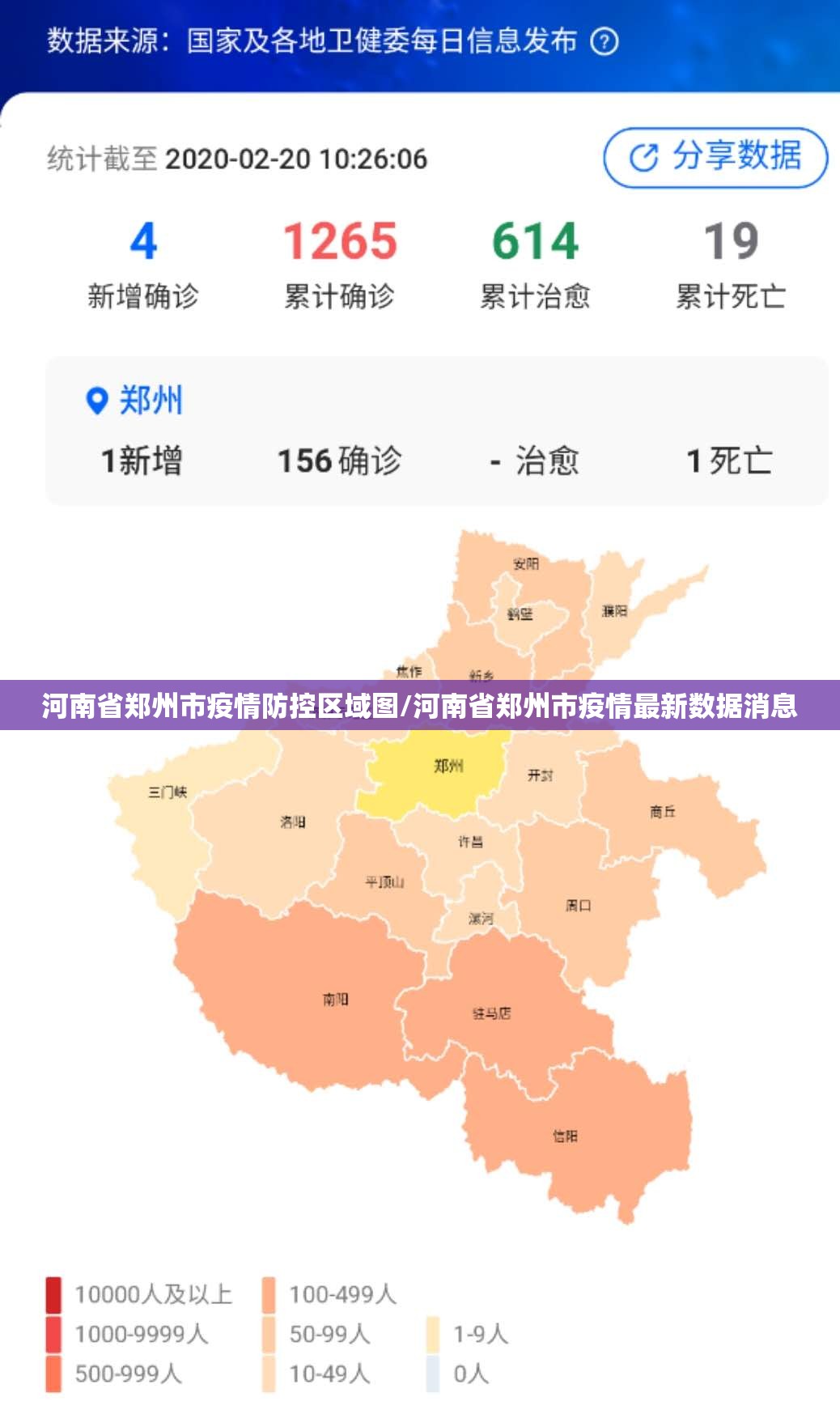Tap the share data button
The height and width of the screenshot is (1410, 840).
click(x=715, y=157)
